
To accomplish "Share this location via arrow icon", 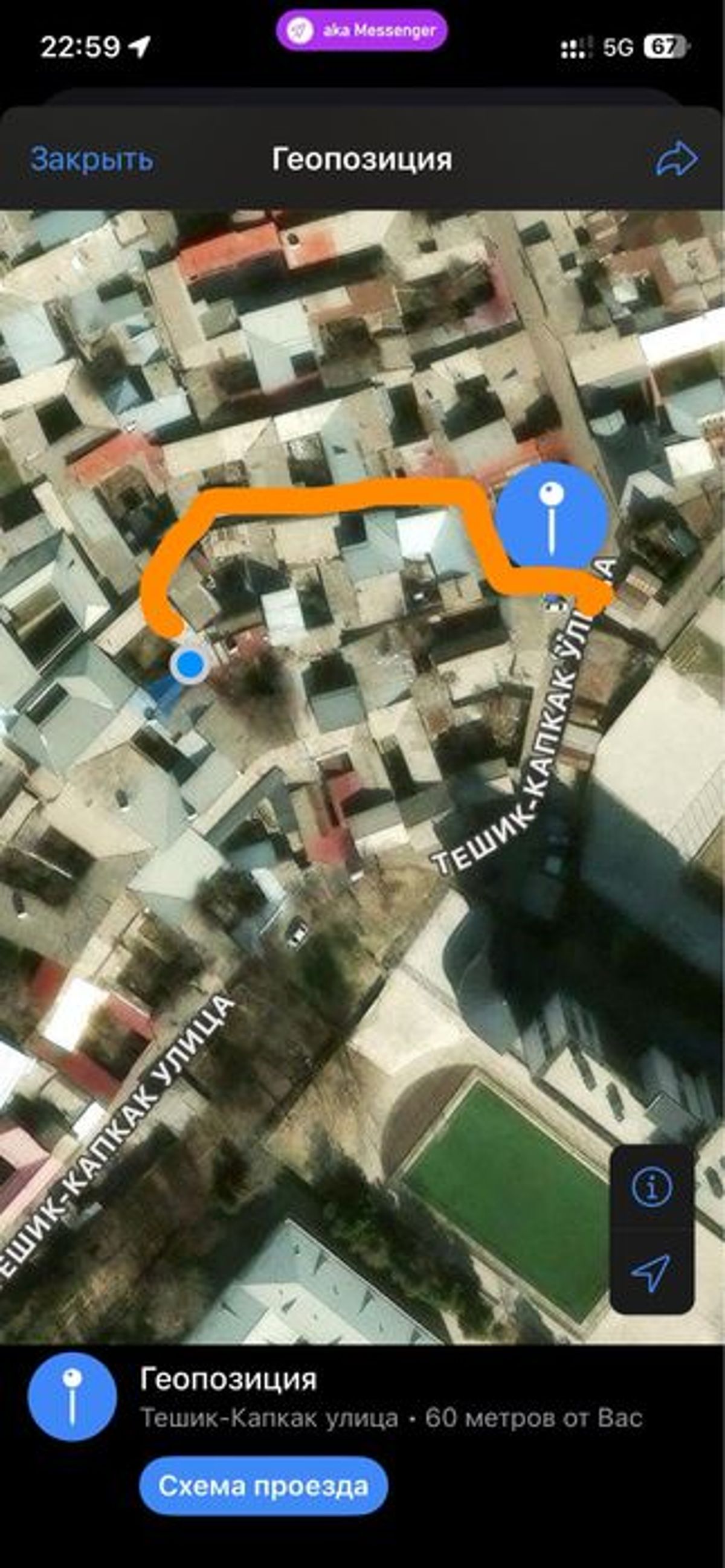I will (x=676, y=159).
